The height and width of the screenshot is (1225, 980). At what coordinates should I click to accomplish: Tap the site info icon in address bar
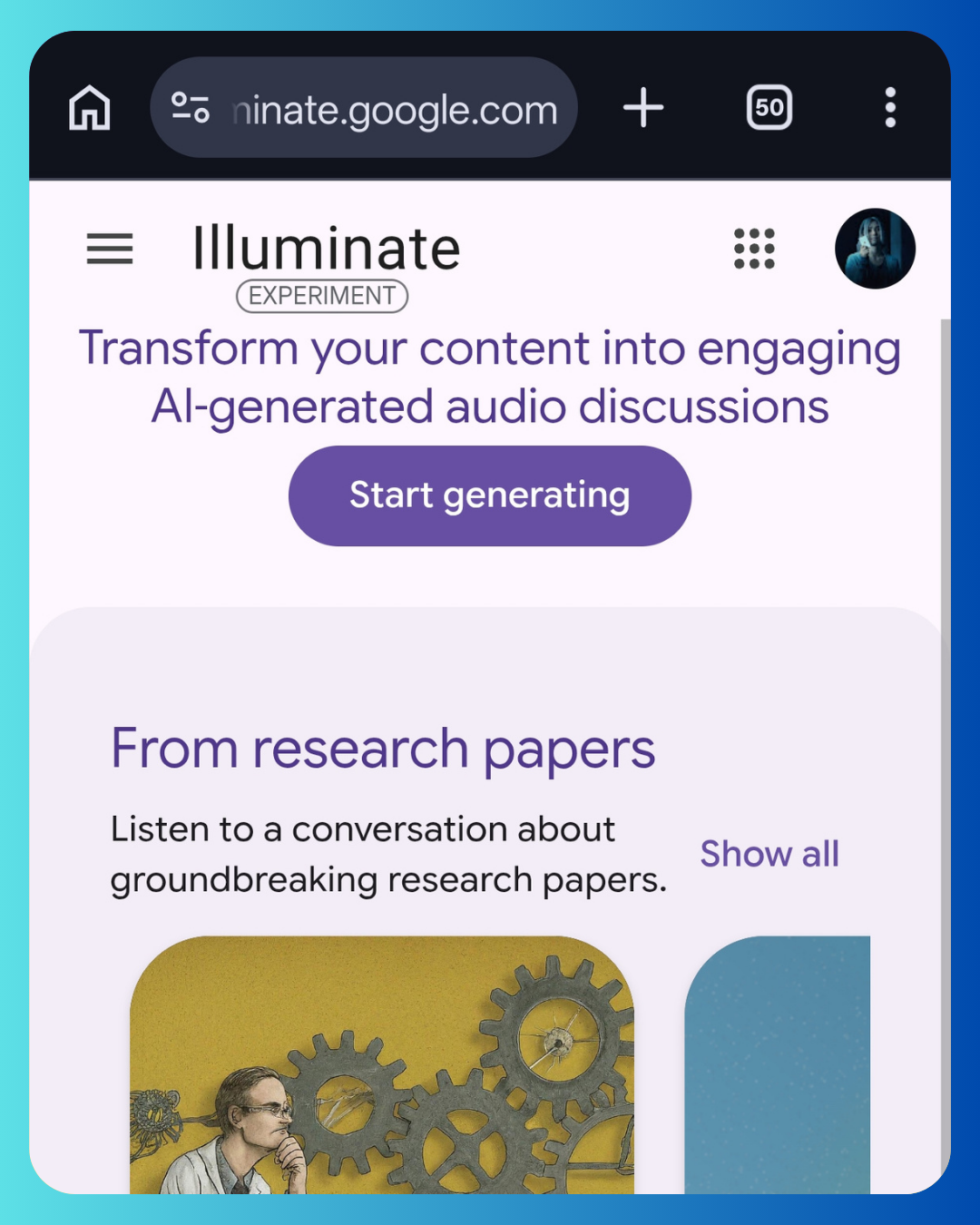click(x=192, y=107)
